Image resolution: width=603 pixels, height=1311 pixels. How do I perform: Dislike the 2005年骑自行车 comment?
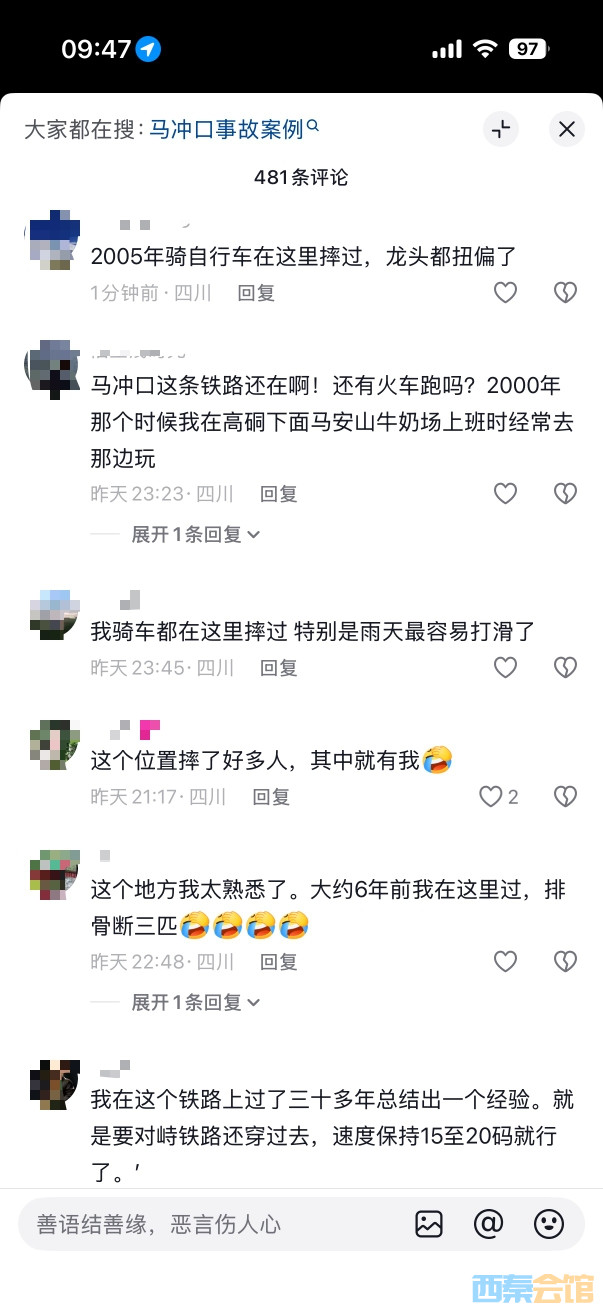(566, 292)
